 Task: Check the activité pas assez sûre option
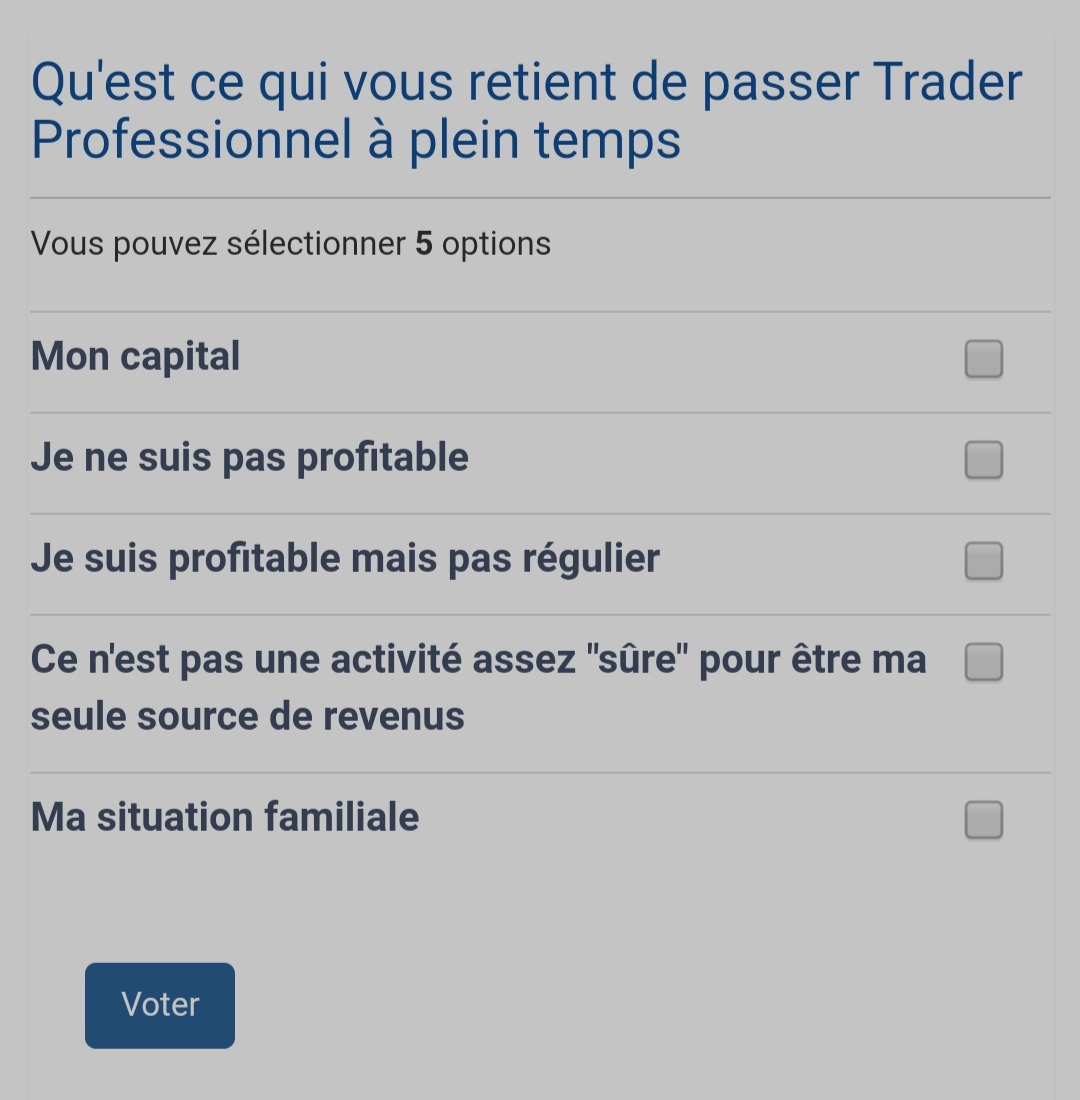[x=983, y=662]
